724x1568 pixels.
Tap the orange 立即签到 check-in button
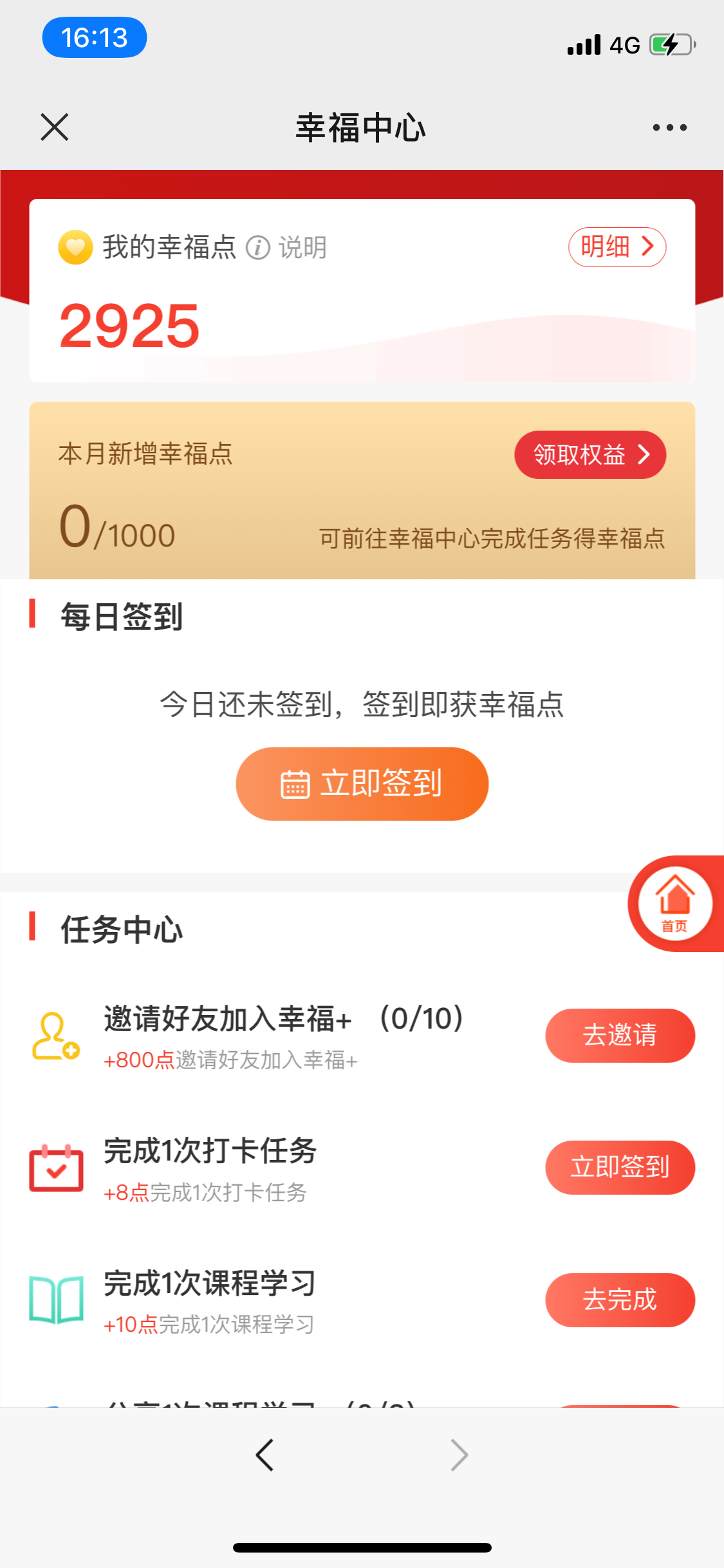click(362, 783)
